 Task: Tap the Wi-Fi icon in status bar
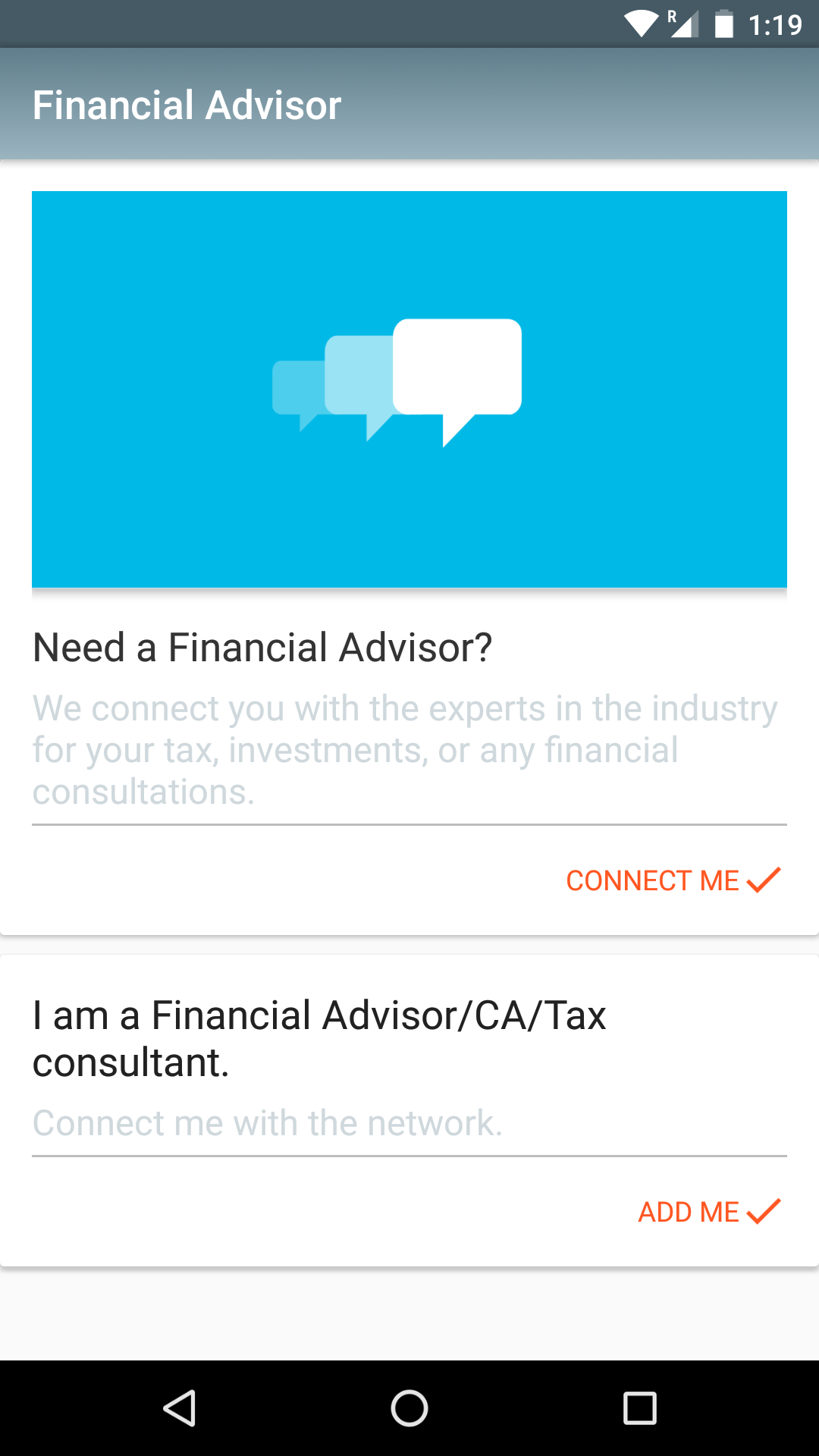click(x=642, y=24)
